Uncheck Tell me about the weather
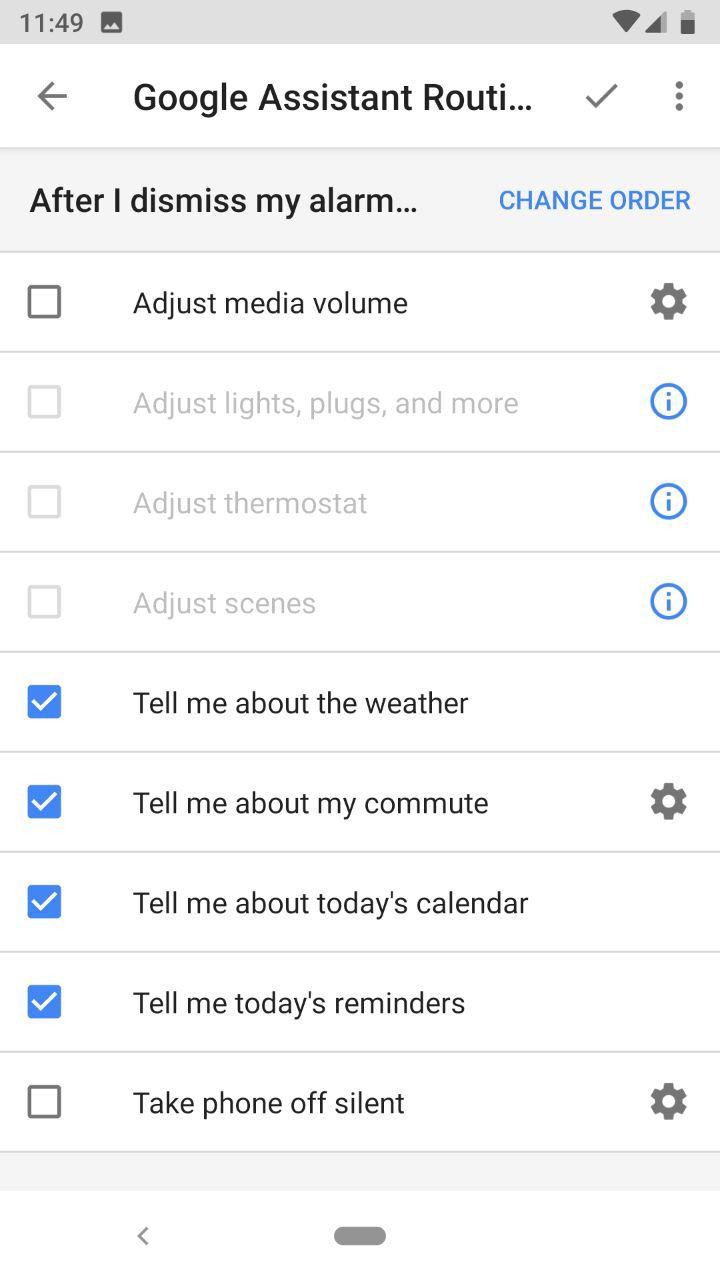720x1280 pixels. (44, 701)
